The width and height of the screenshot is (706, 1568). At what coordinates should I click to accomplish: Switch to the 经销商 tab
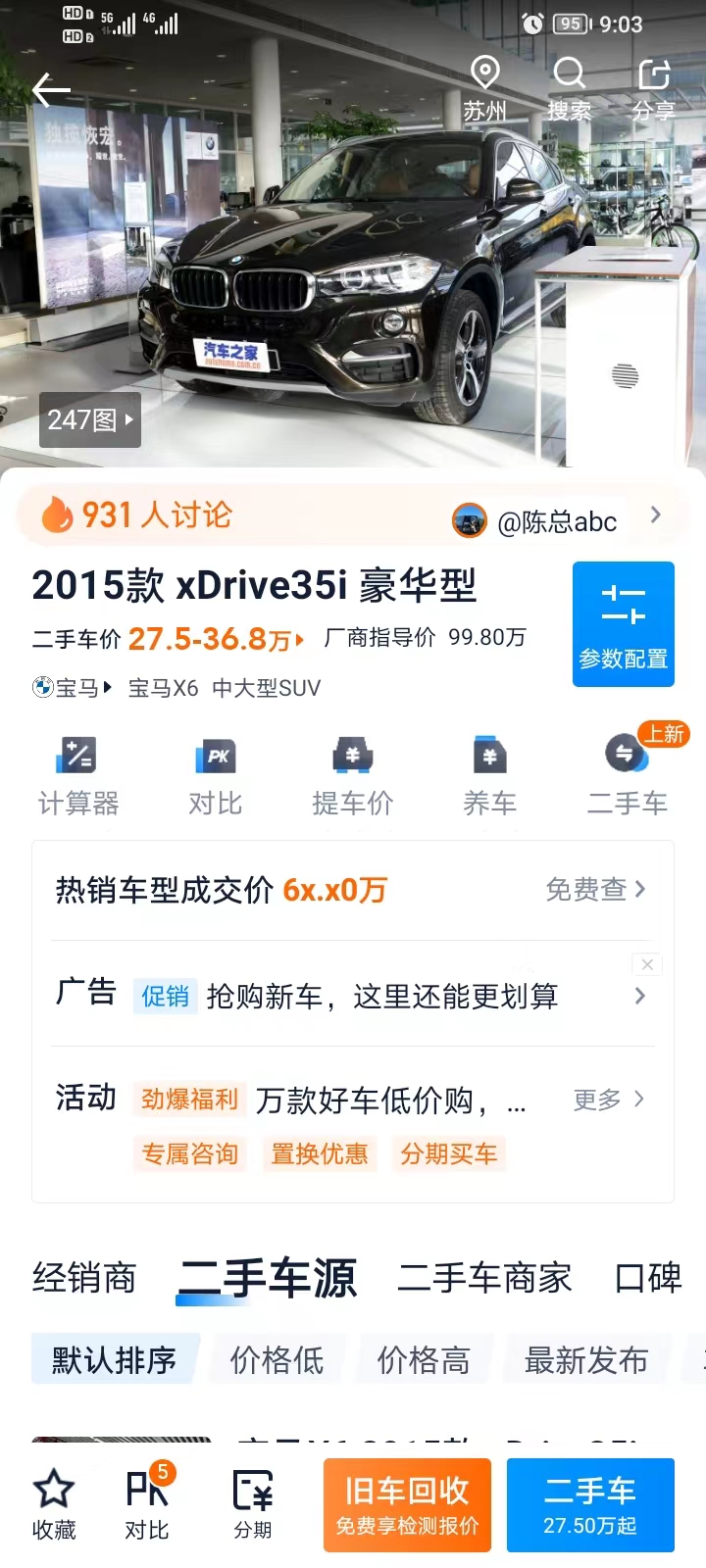point(84,1278)
